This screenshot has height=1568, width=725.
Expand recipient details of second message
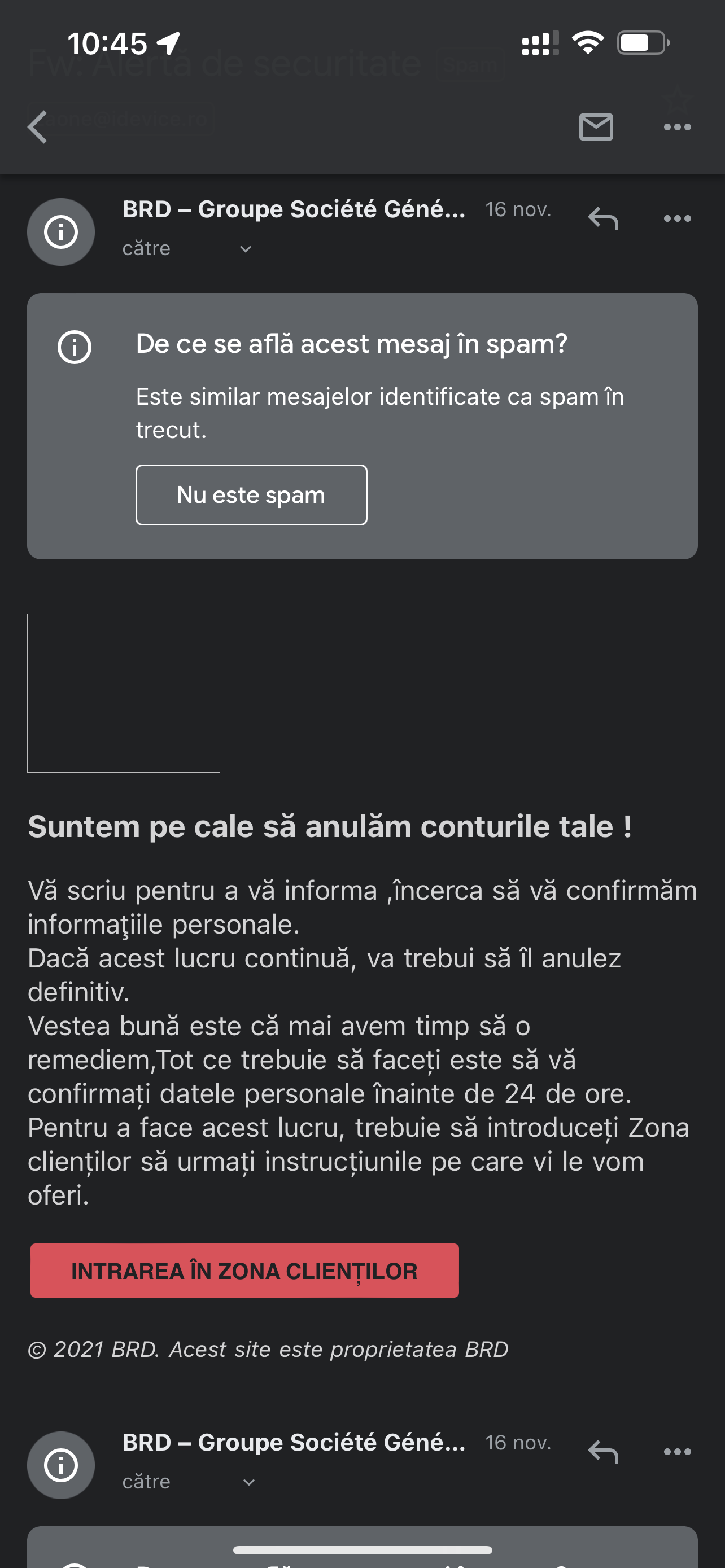(x=248, y=1482)
